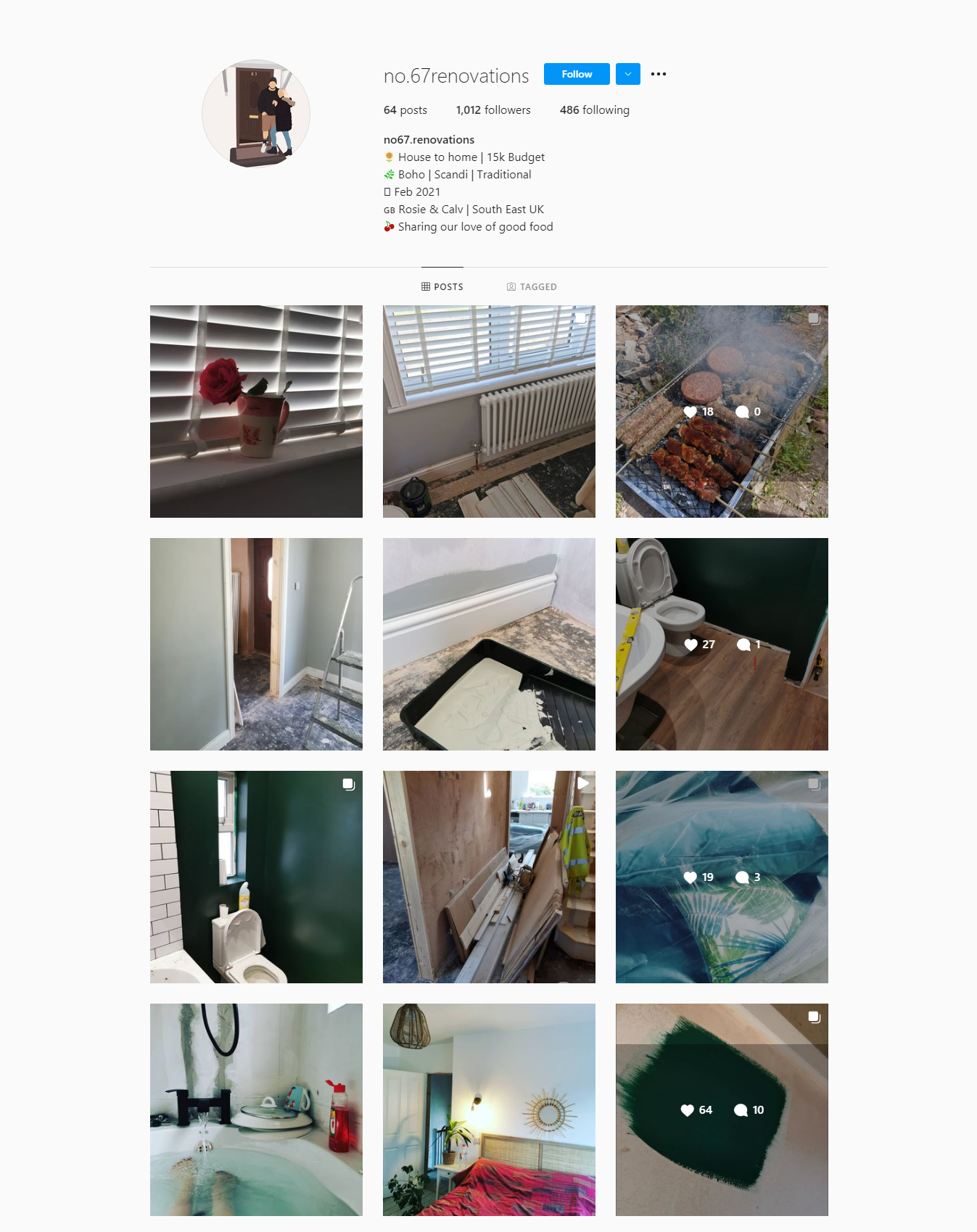The height and width of the screenshot is (1232, 977).
Task: View the 1,012 followers list
Action: tap(492, 110)
